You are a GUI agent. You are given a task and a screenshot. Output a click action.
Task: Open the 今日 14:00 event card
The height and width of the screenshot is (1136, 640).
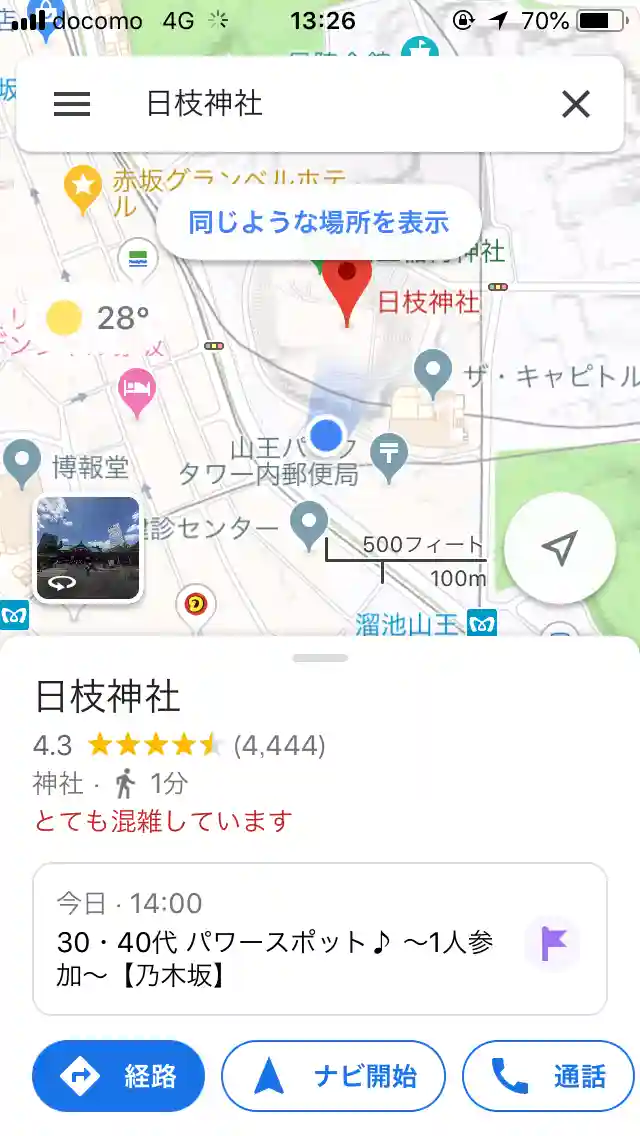click(320, 939)
